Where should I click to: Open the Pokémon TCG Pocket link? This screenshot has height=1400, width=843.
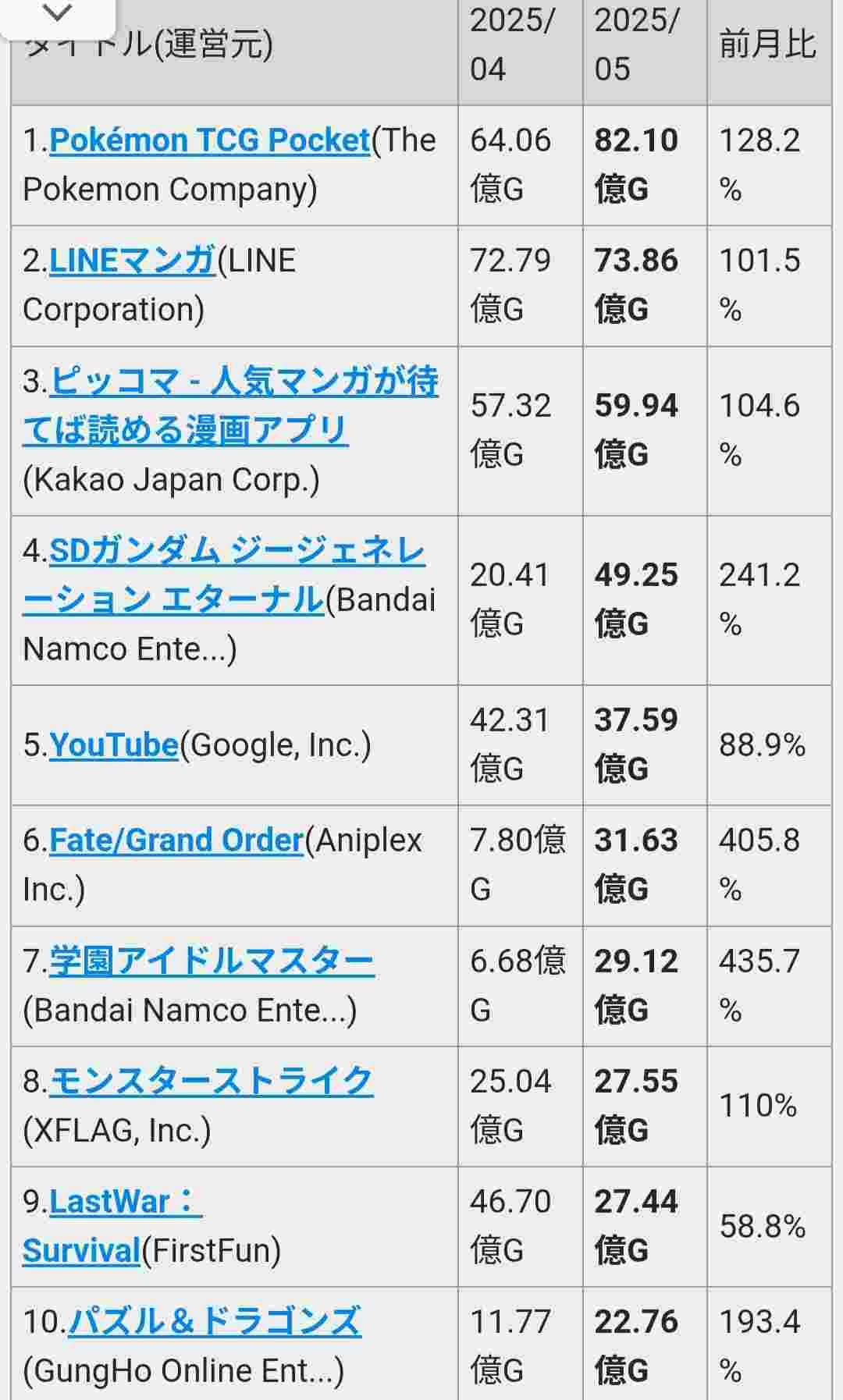tap(209, 140)
